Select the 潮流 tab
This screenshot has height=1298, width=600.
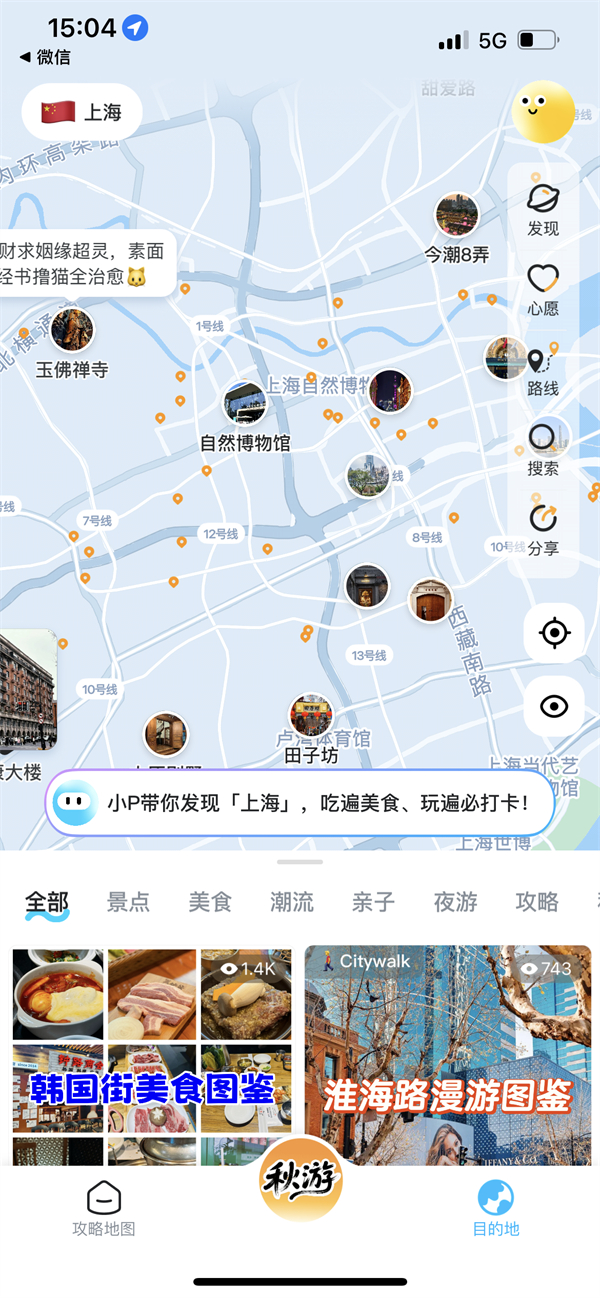coord(292,902)
